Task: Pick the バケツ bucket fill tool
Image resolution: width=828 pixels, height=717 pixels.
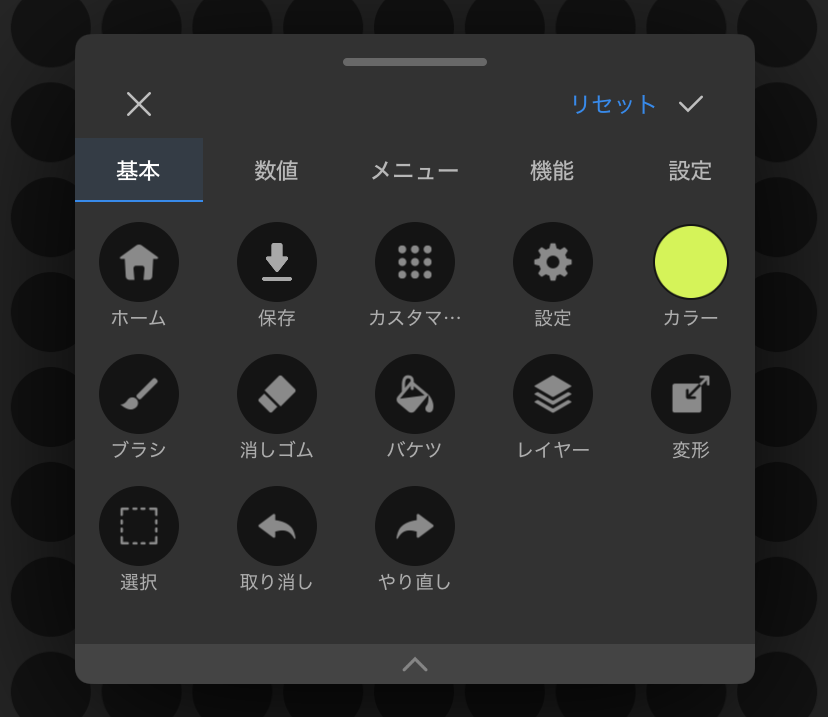Action: pyautogui.click(x=415, y=394)
